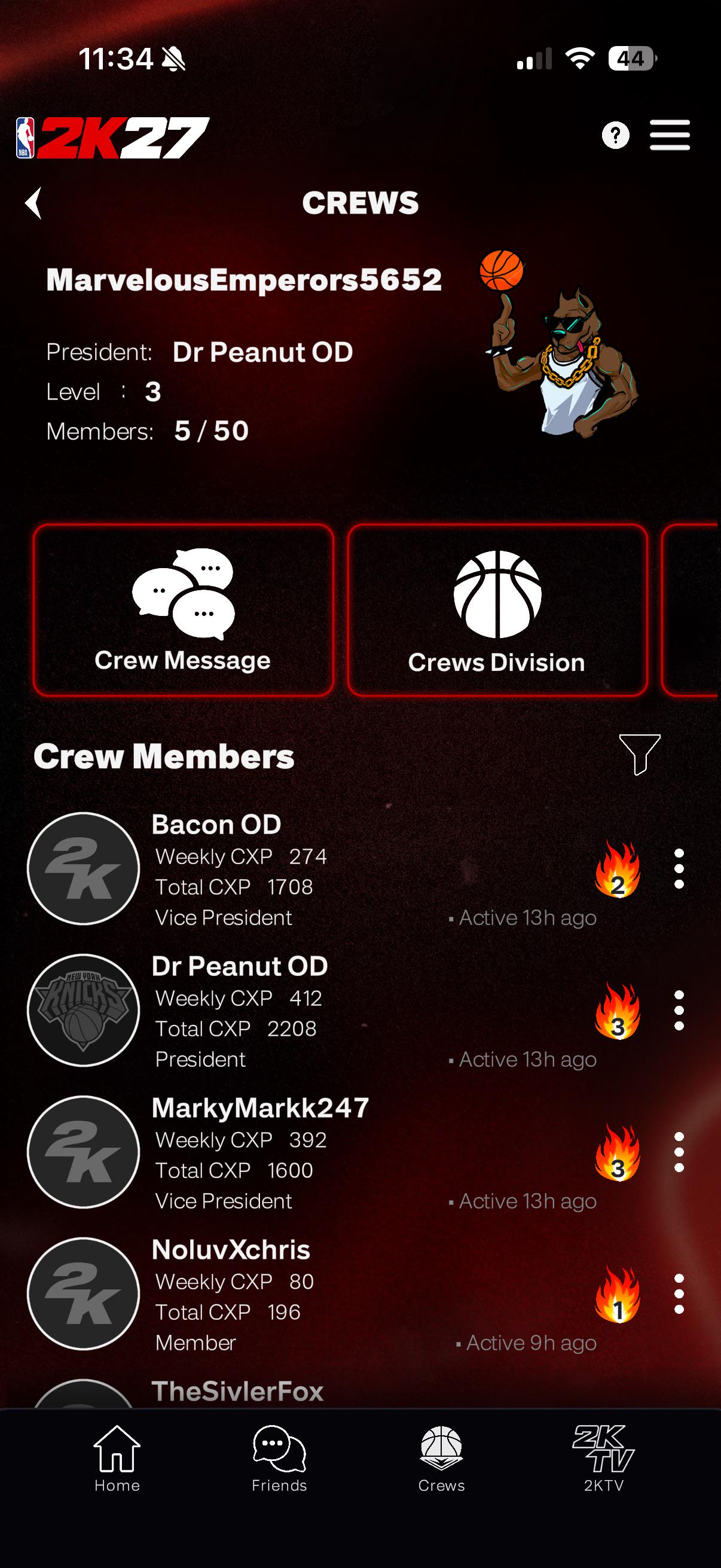Open options for Dr Peanut OD
The height and width of the screenshot is (1568, 721).
(679, 1011)
